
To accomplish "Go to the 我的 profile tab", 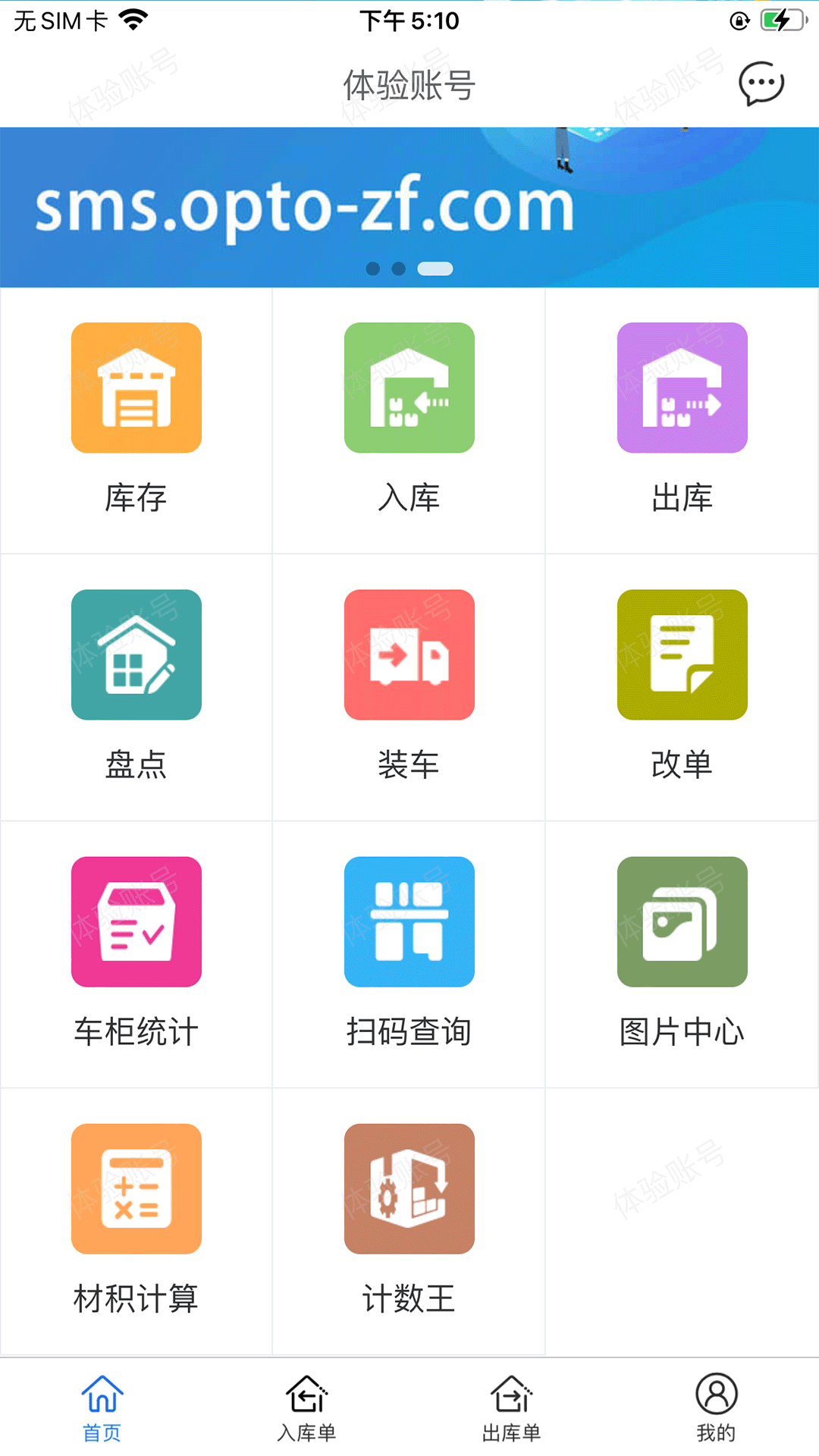I will coord(716,1407).
